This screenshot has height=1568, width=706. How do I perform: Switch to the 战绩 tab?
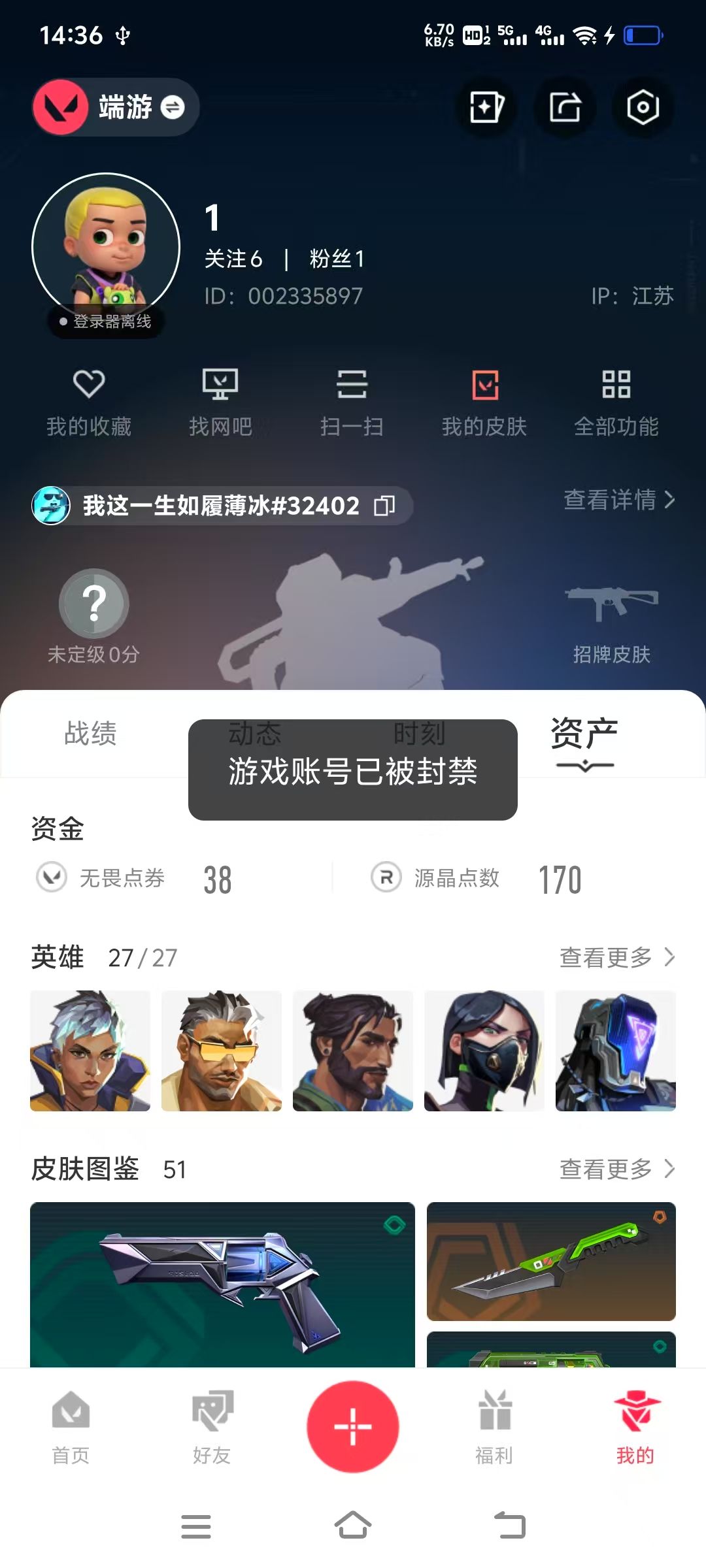pos(90,733)
